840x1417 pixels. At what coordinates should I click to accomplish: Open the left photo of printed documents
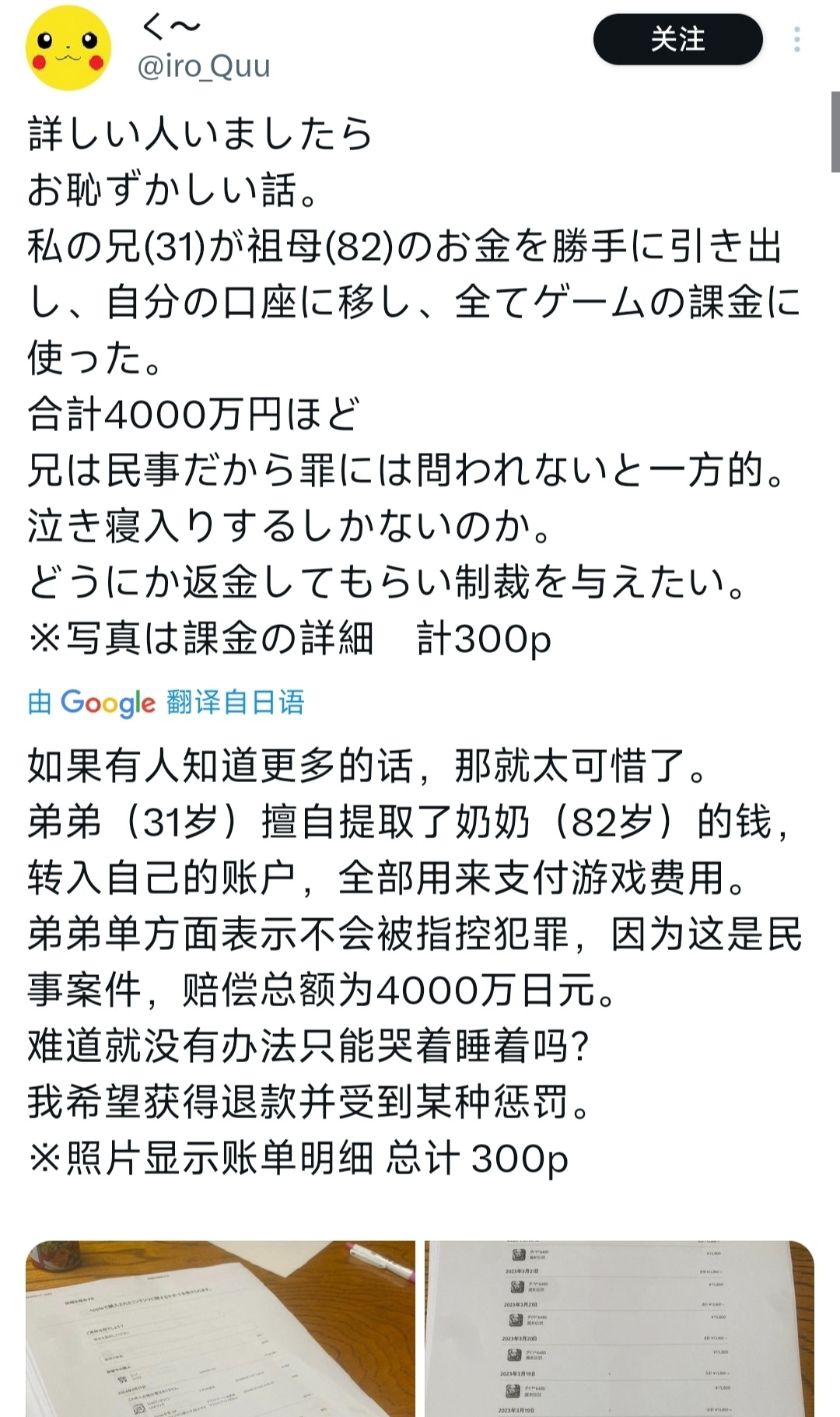[221, 1328]
